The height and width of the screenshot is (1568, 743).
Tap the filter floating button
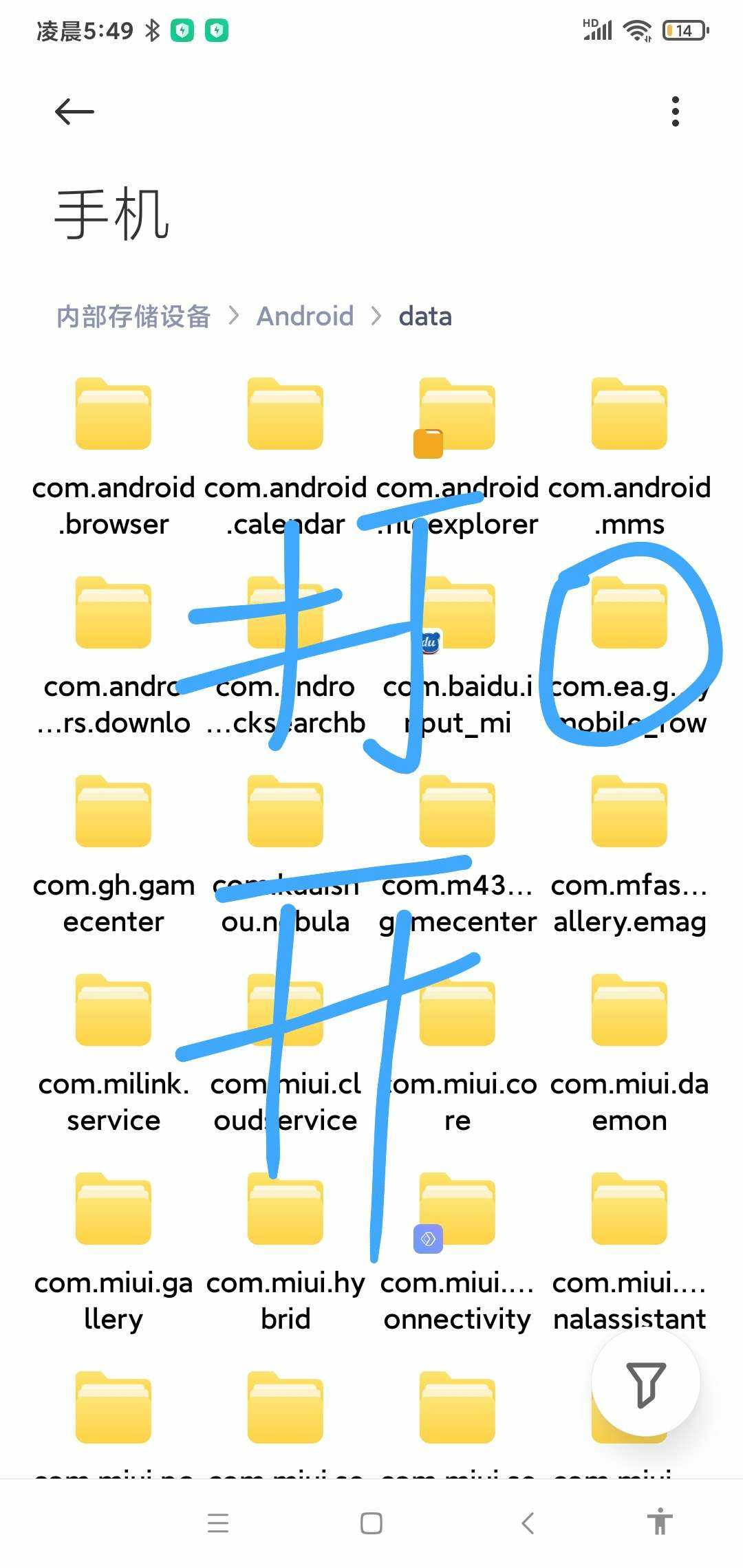click(645, 1382)
